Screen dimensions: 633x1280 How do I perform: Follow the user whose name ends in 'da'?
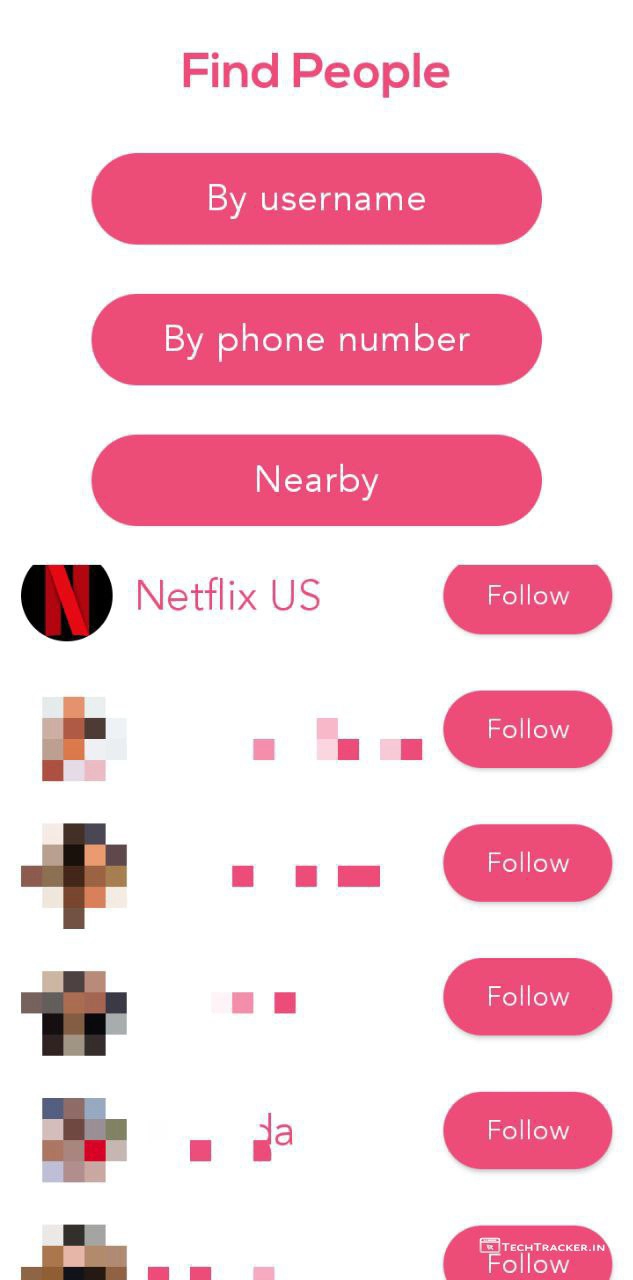pos(527,1130)
